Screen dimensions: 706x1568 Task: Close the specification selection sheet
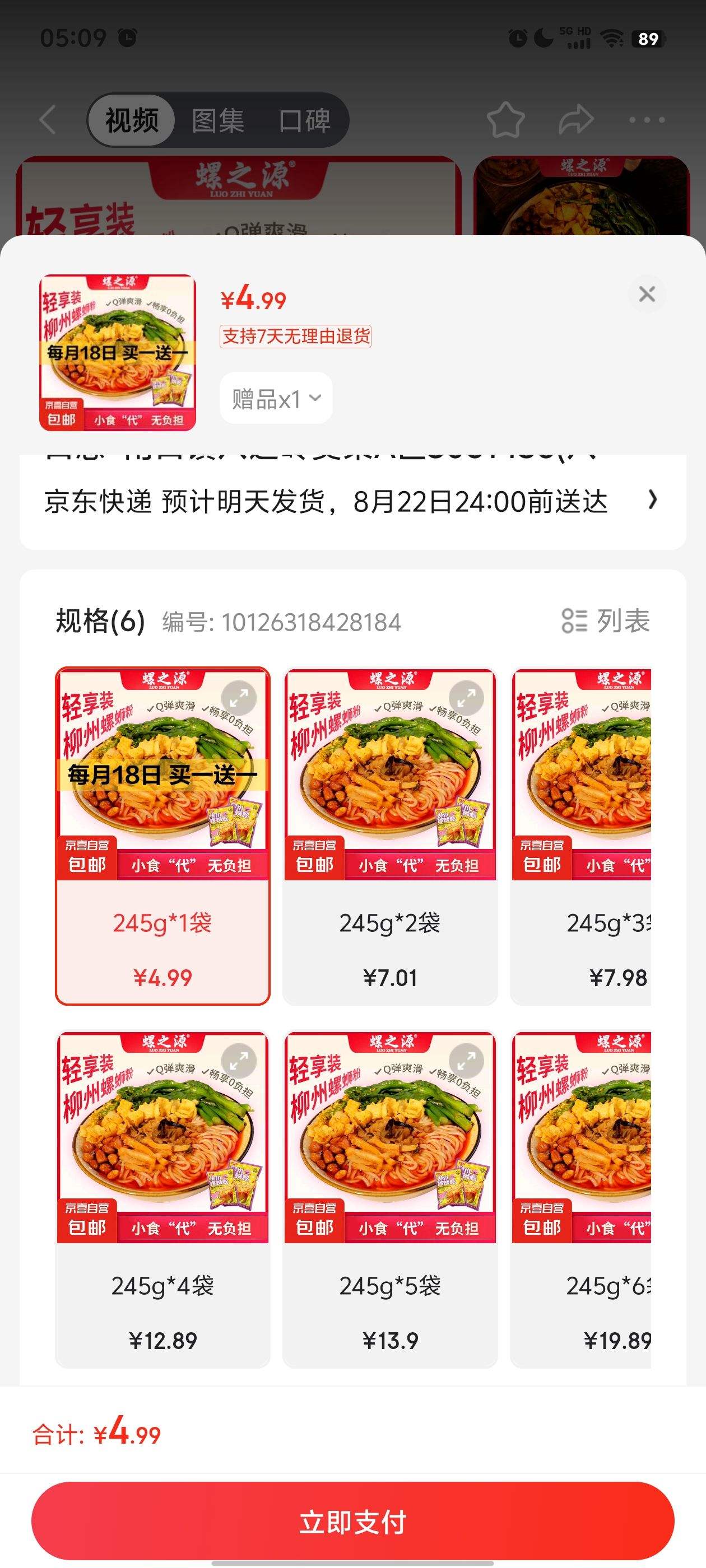coord(646,294)
